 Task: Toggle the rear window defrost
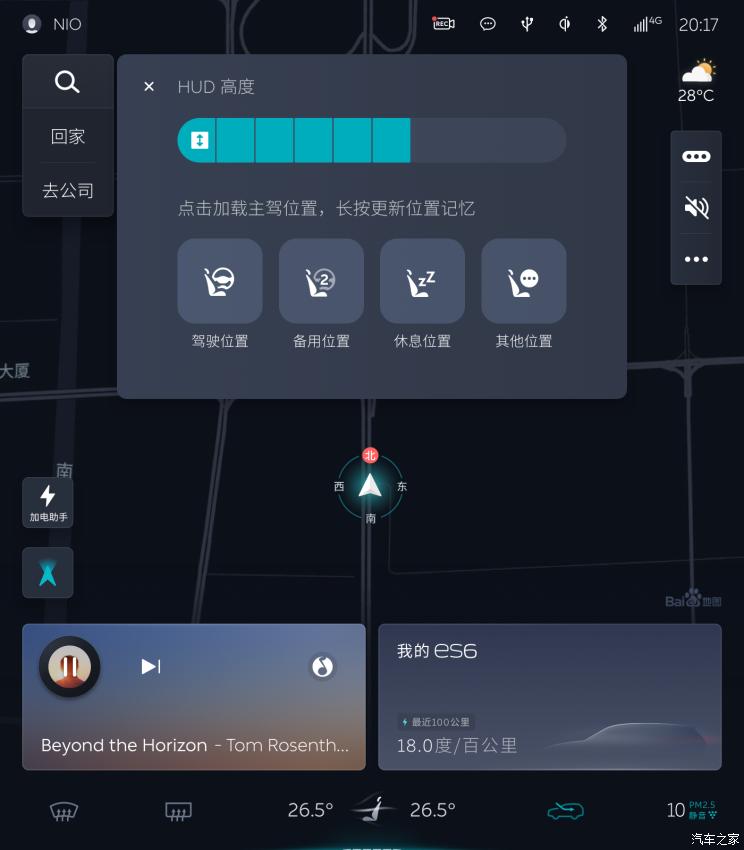coord(178,811)
